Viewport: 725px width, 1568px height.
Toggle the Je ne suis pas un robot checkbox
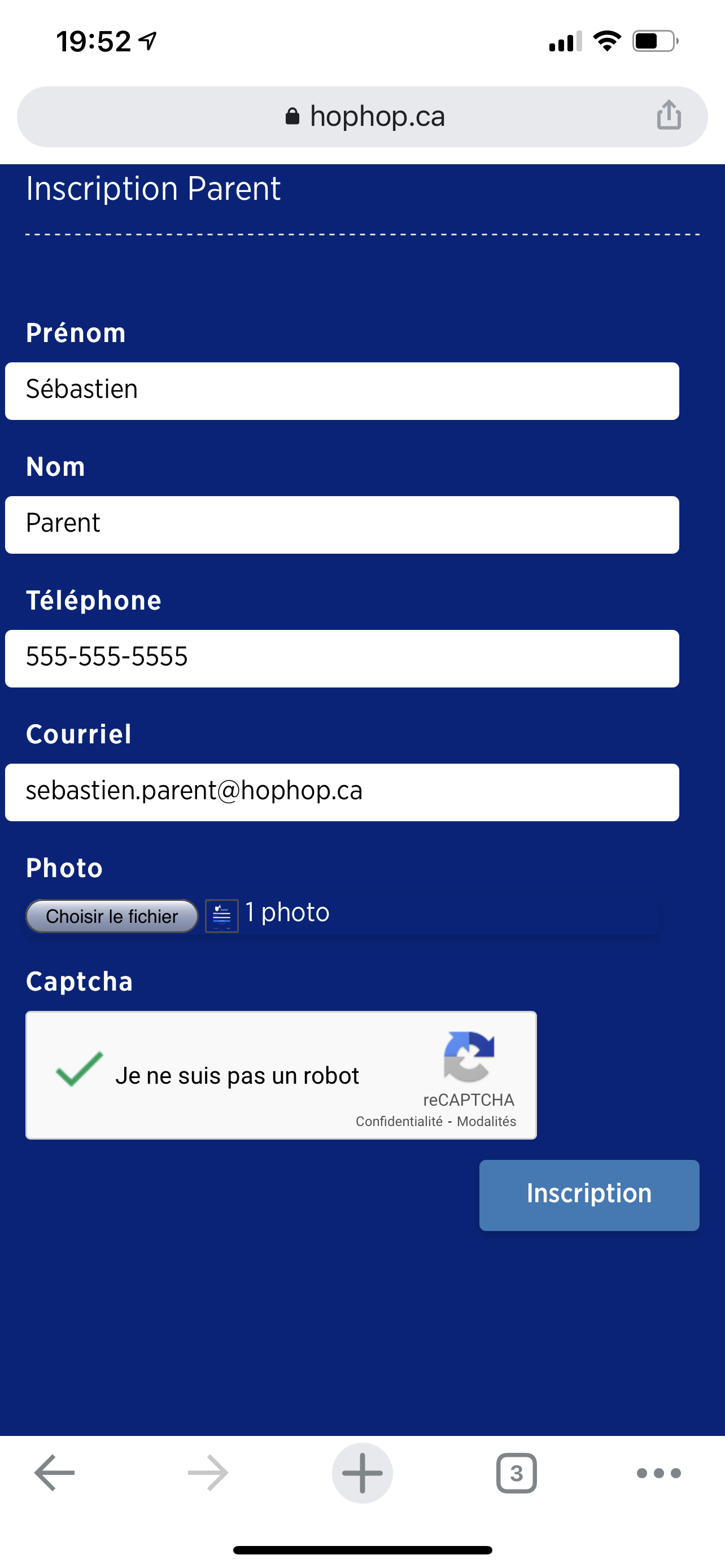[x=79, y=1070]
